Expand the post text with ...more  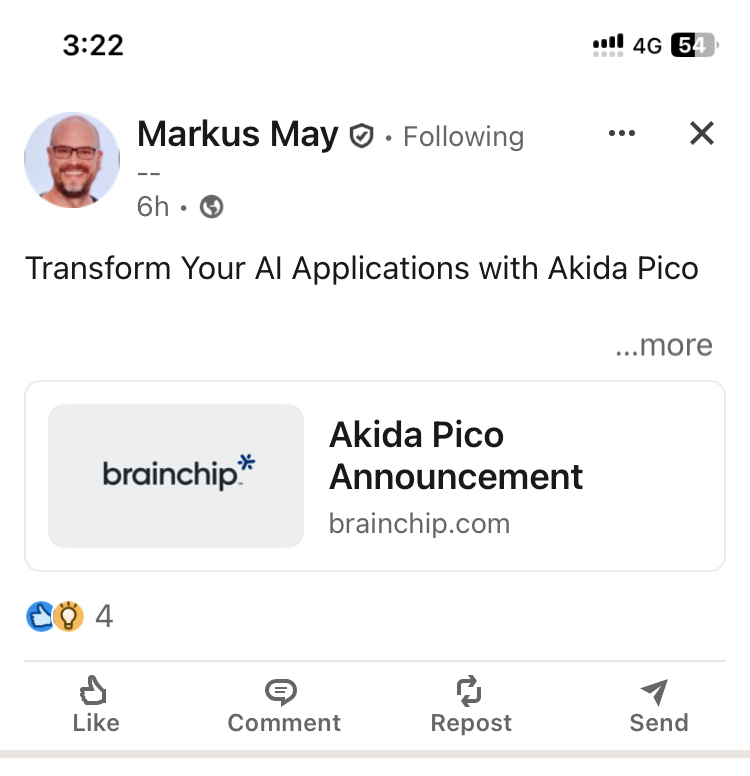pos(664,345)
